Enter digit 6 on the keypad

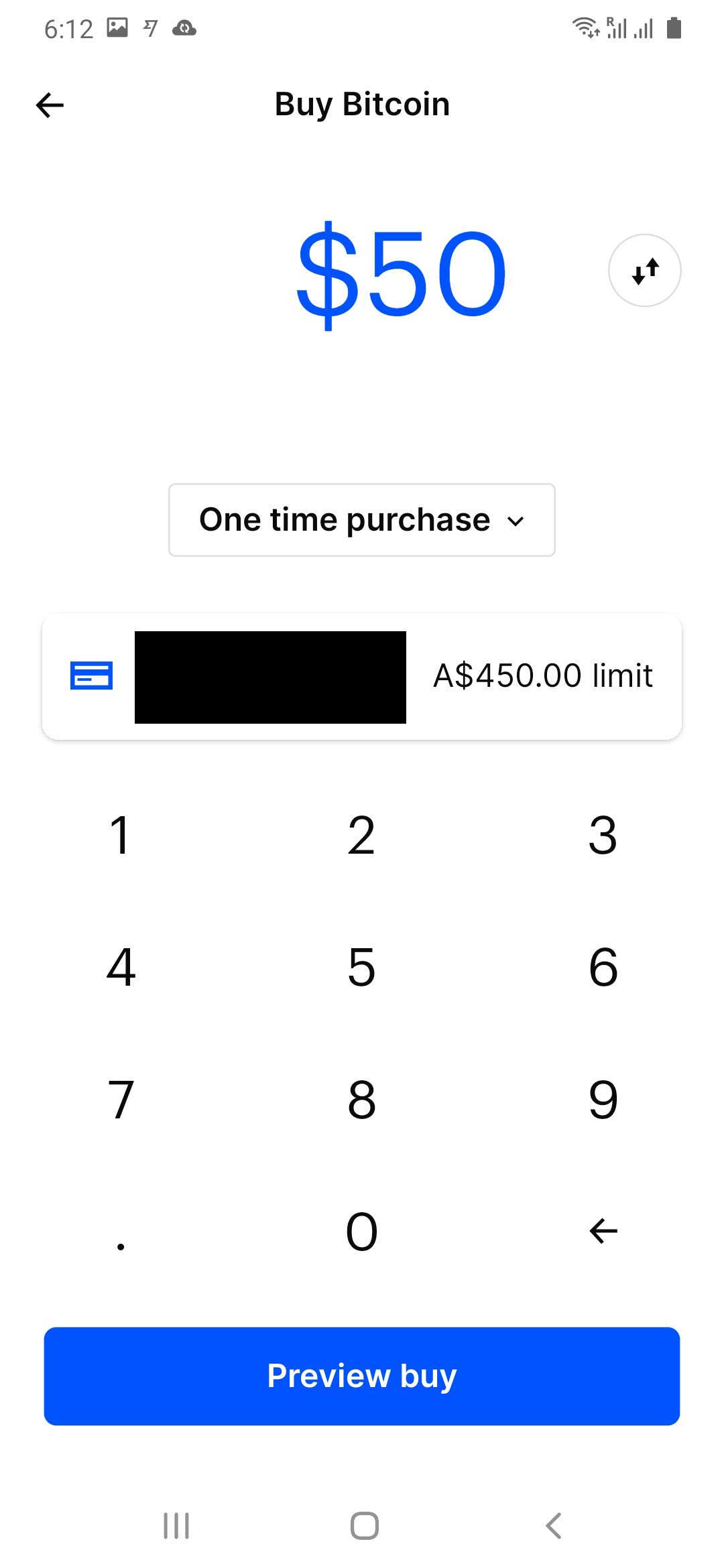(603, 967)
